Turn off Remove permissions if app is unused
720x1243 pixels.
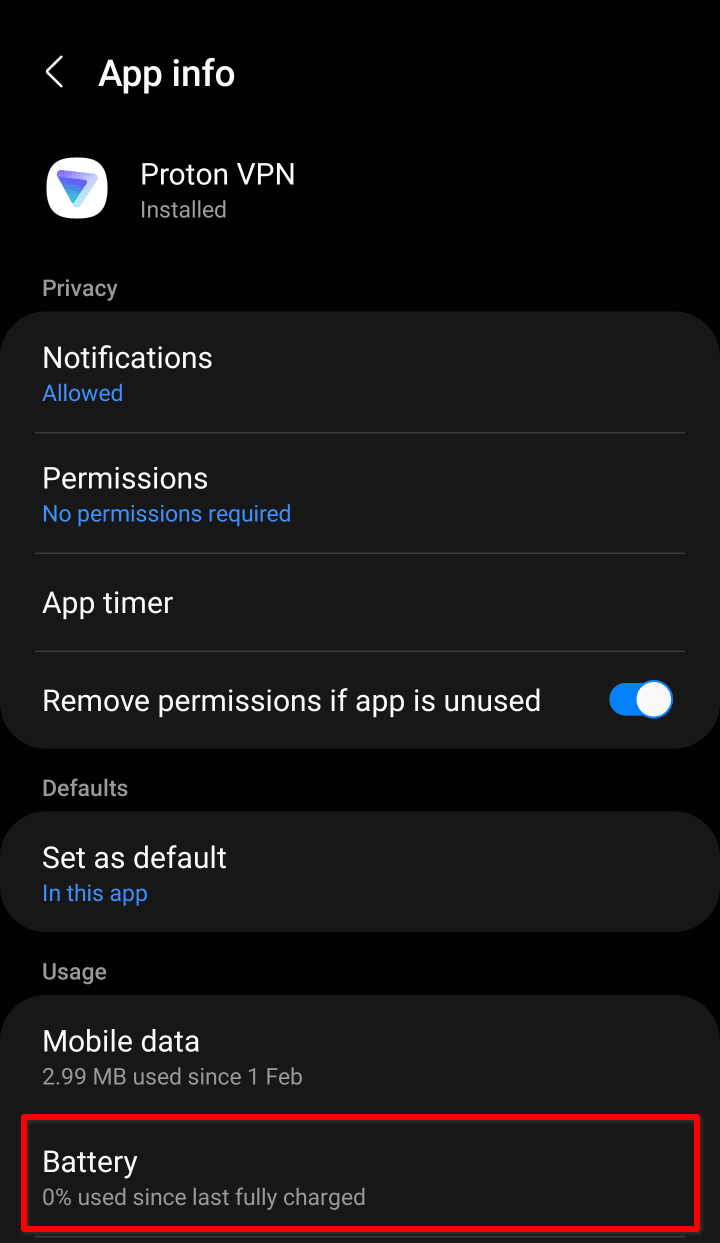point(640,700)
